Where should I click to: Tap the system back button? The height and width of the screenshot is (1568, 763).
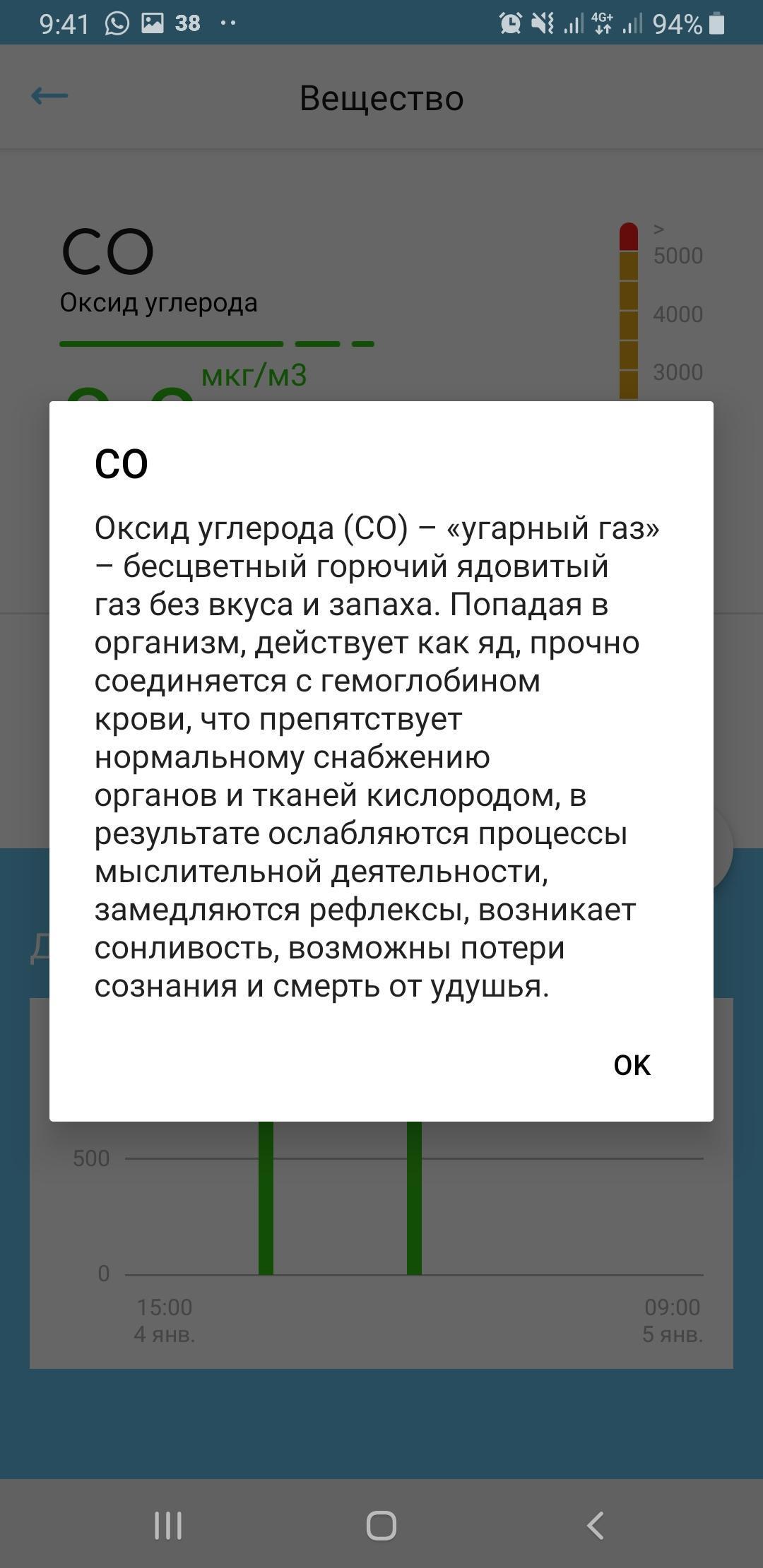[595, 1526]
